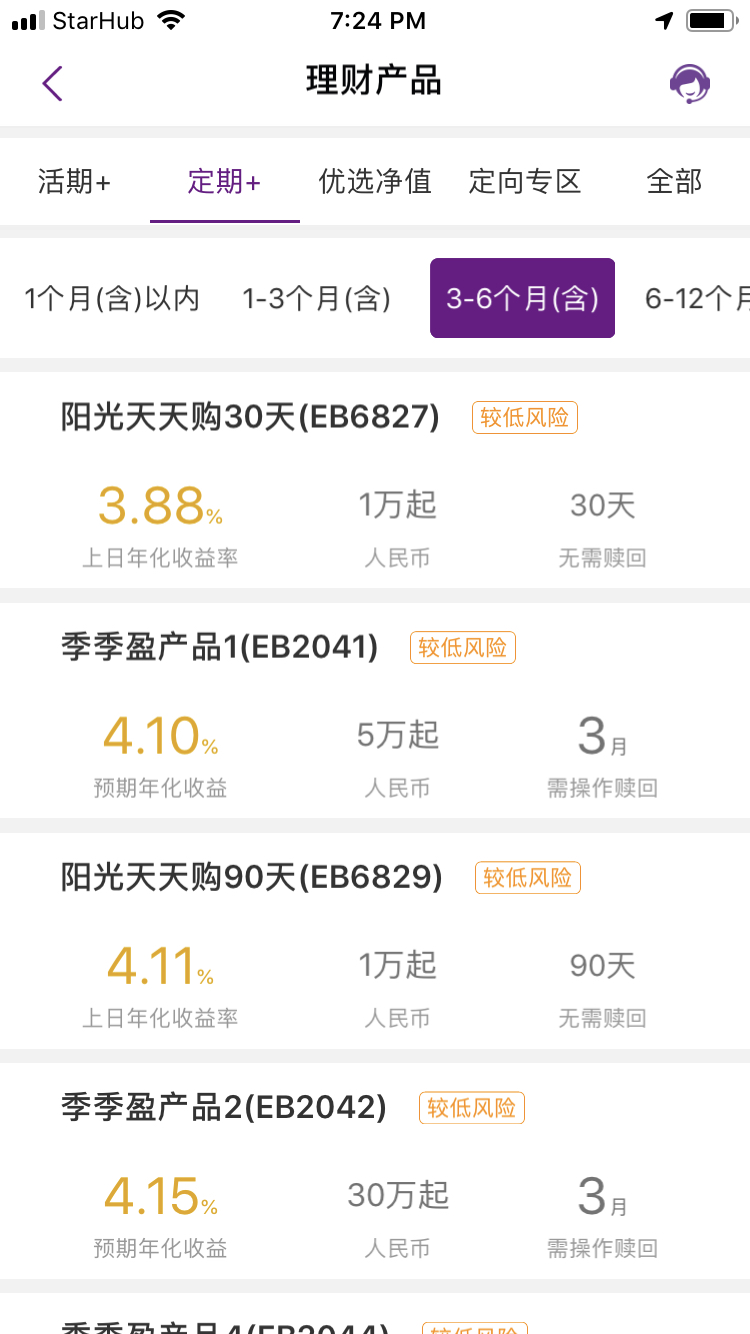750x1334 pixels.
Task: Open the 定向专区 tab
Action: coord(525,181)
